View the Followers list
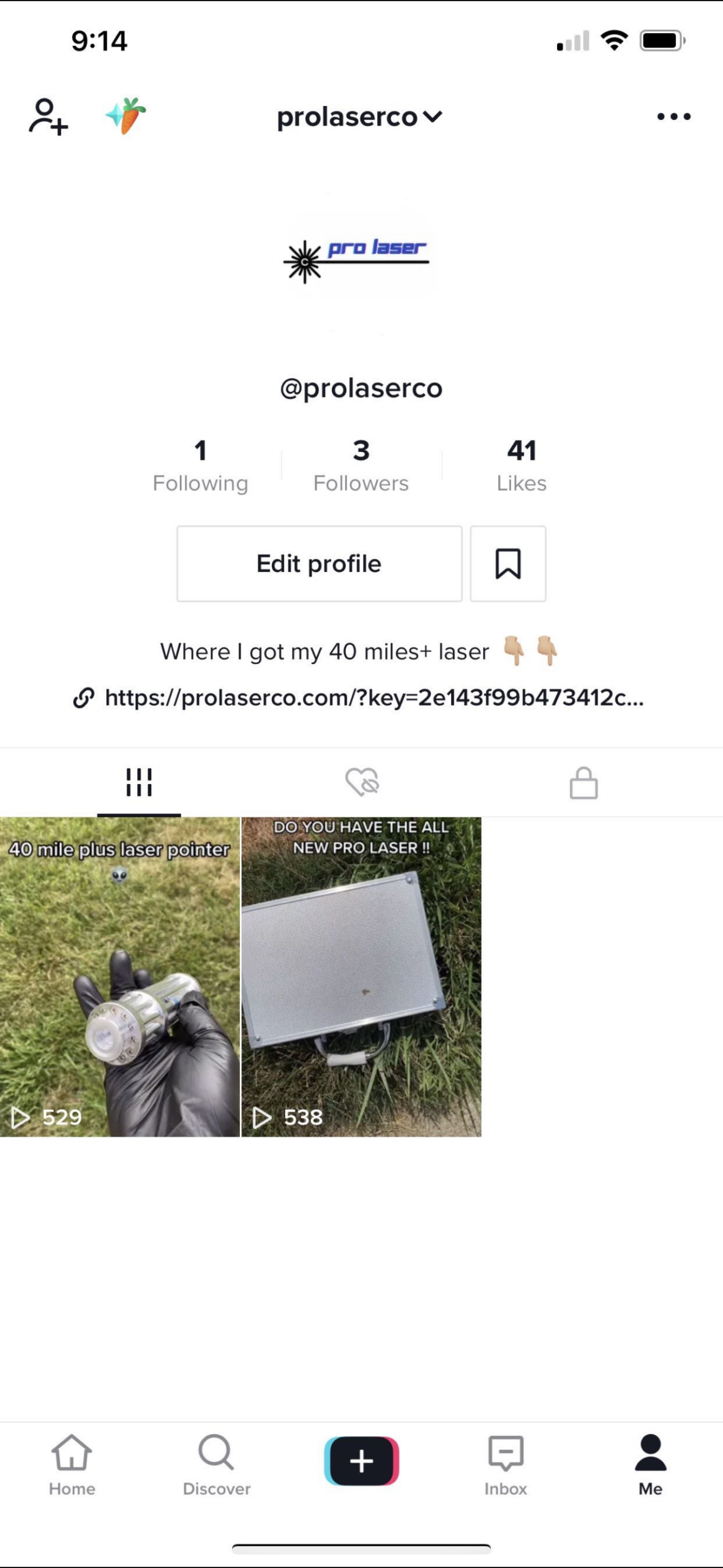723x1568 pixels. point(361,466)
